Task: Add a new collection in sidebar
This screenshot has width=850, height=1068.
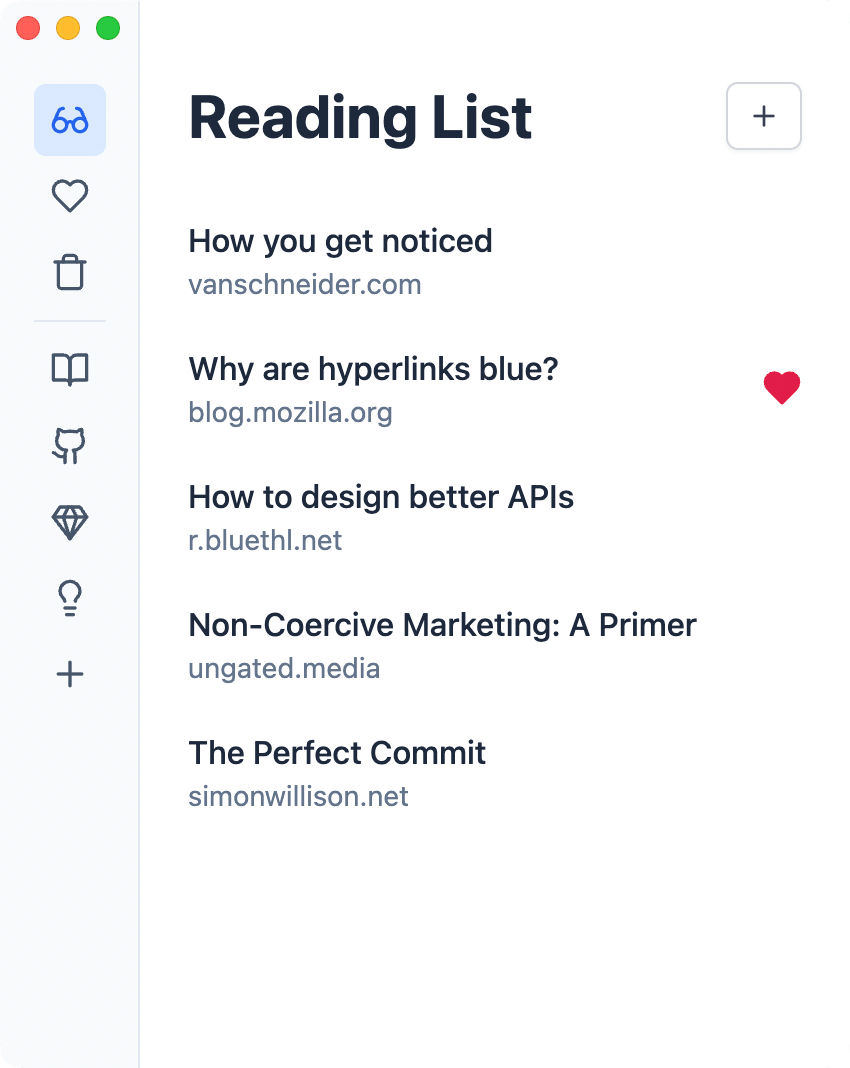Action: tap(70, 675)
